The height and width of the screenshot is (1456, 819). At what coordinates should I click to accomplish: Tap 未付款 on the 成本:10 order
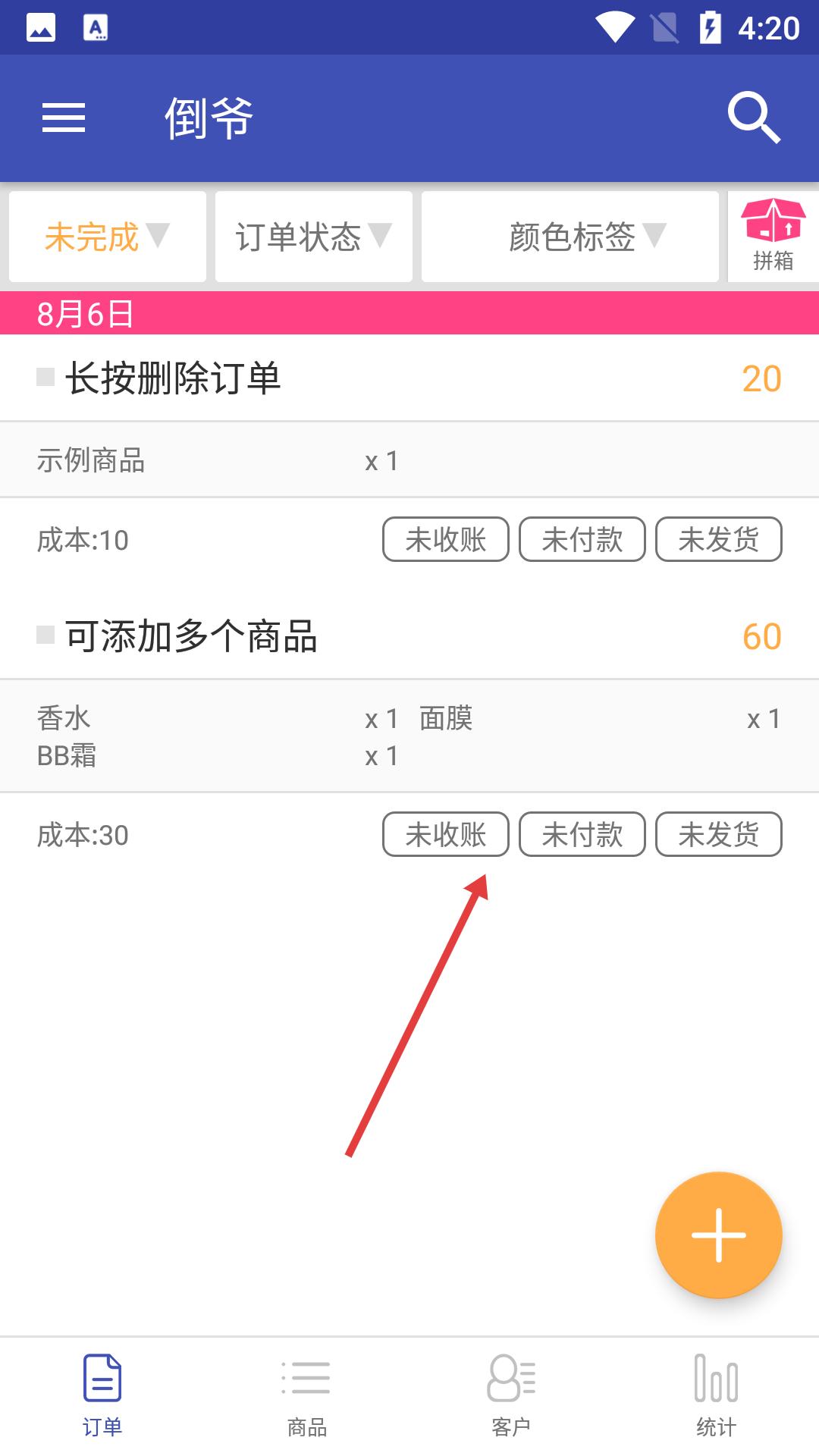click(x=582, y=539)
